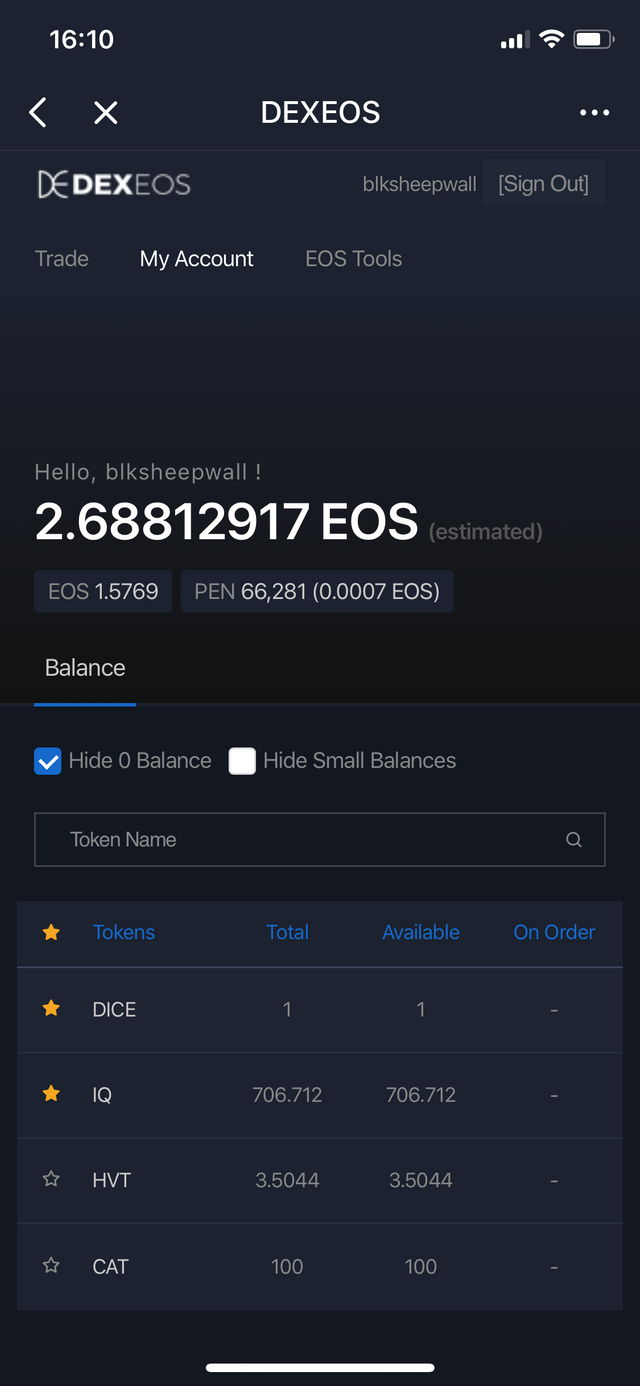Switch to the Trade tab
Image resolution: width=640 pixels, height=1386 pixels.
[62, 259]
